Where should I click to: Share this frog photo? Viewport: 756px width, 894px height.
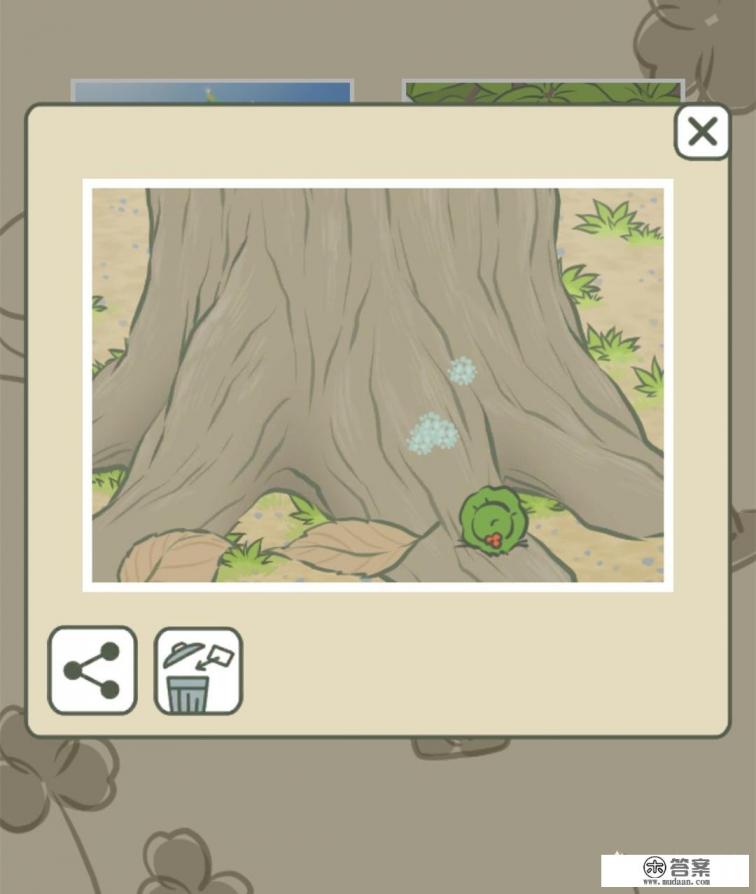(x=92, y=670)
